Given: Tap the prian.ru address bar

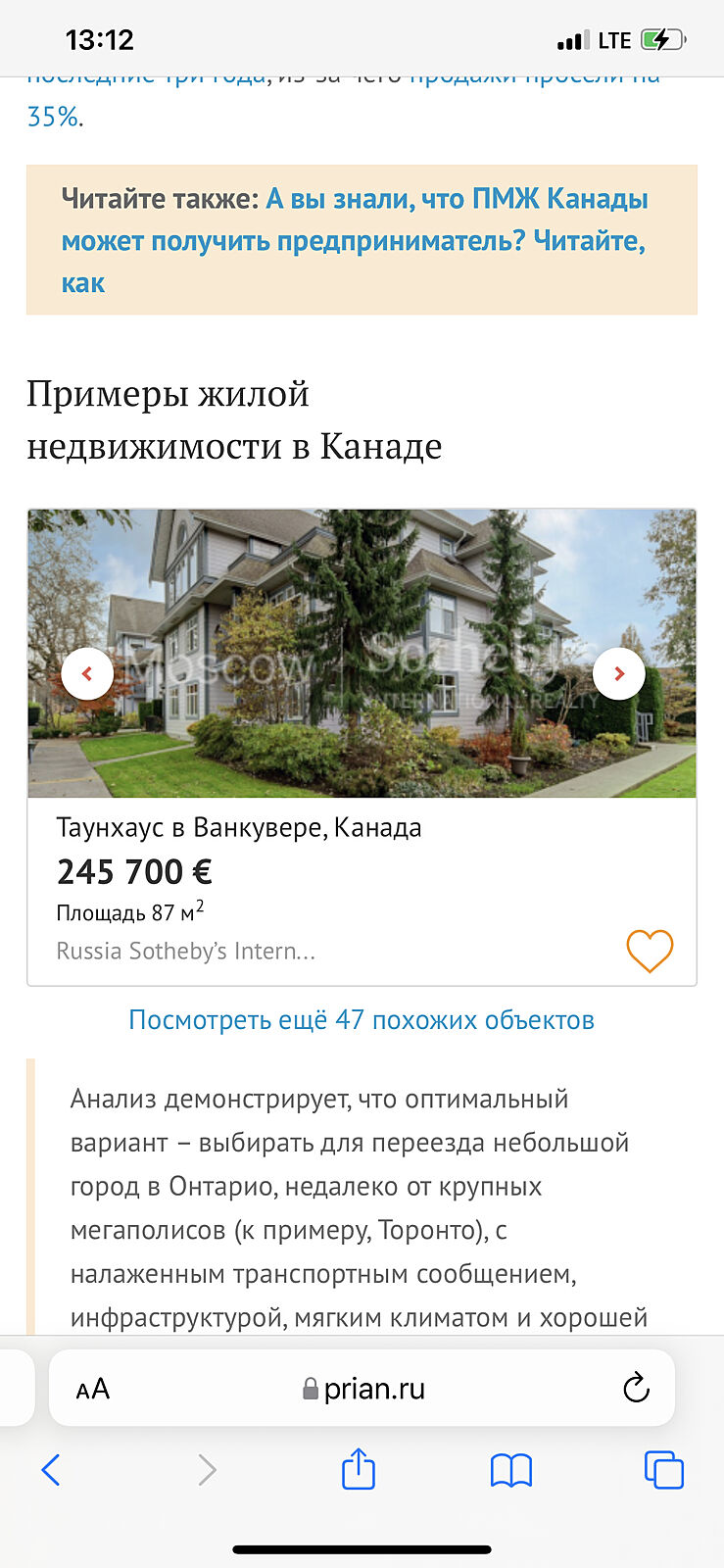Looking at the screenshot, I should coord(363,1389).
